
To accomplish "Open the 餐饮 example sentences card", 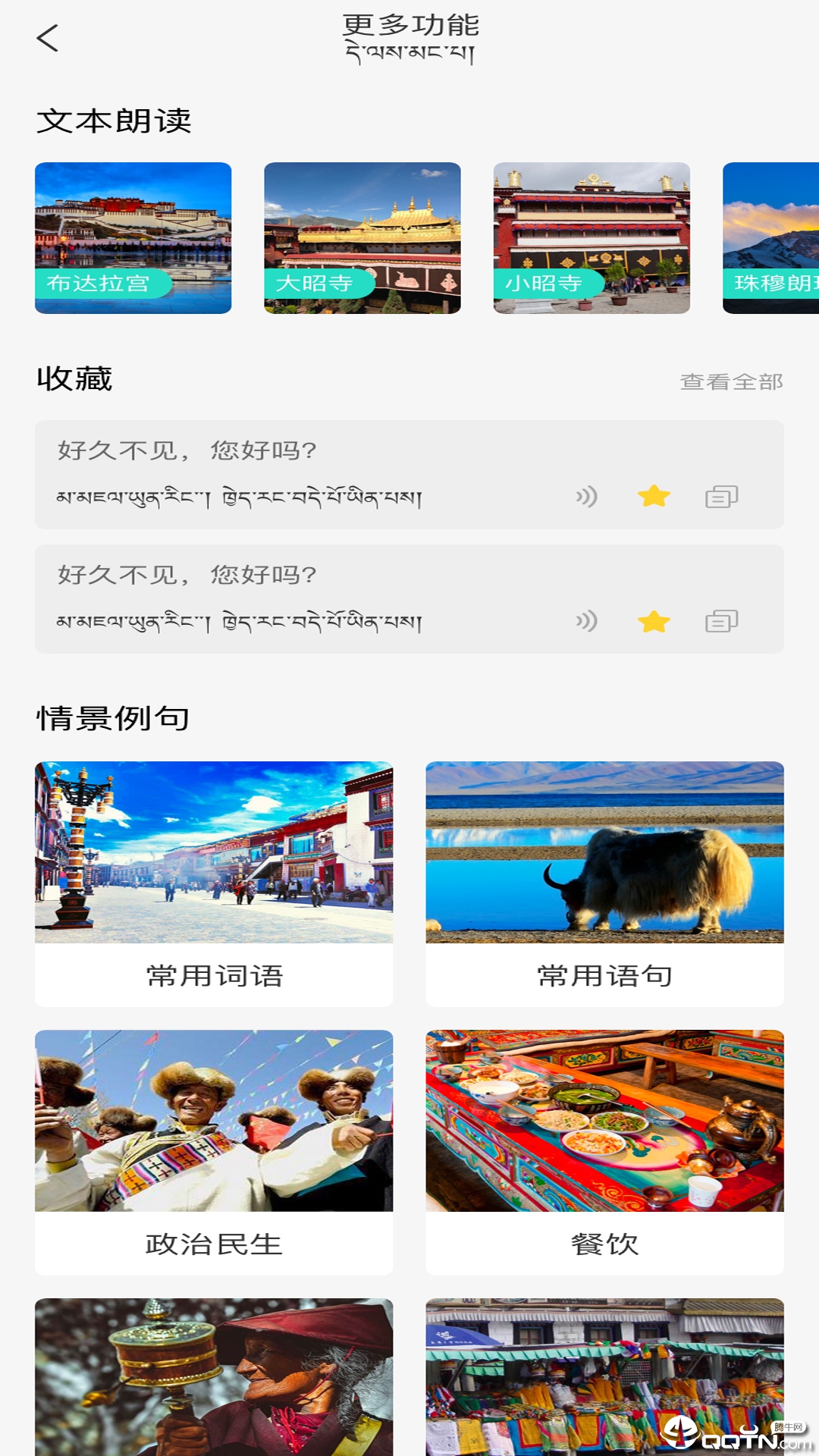I will 604,1151.
